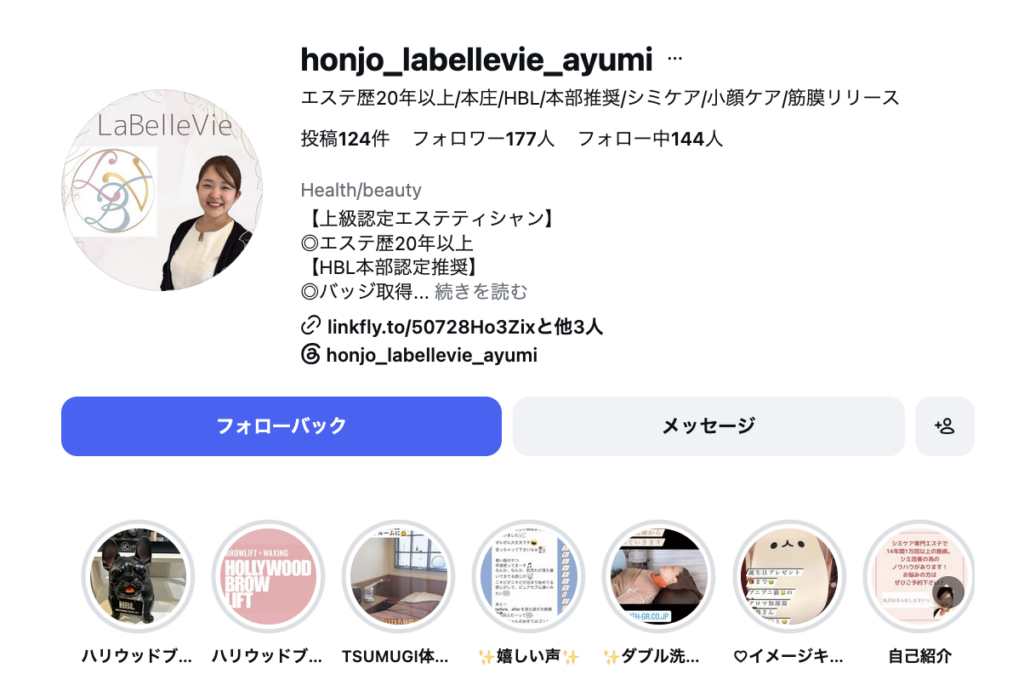
Task: Open the 嬉しい声 story highlight
Action: click(x=528, y=577)
